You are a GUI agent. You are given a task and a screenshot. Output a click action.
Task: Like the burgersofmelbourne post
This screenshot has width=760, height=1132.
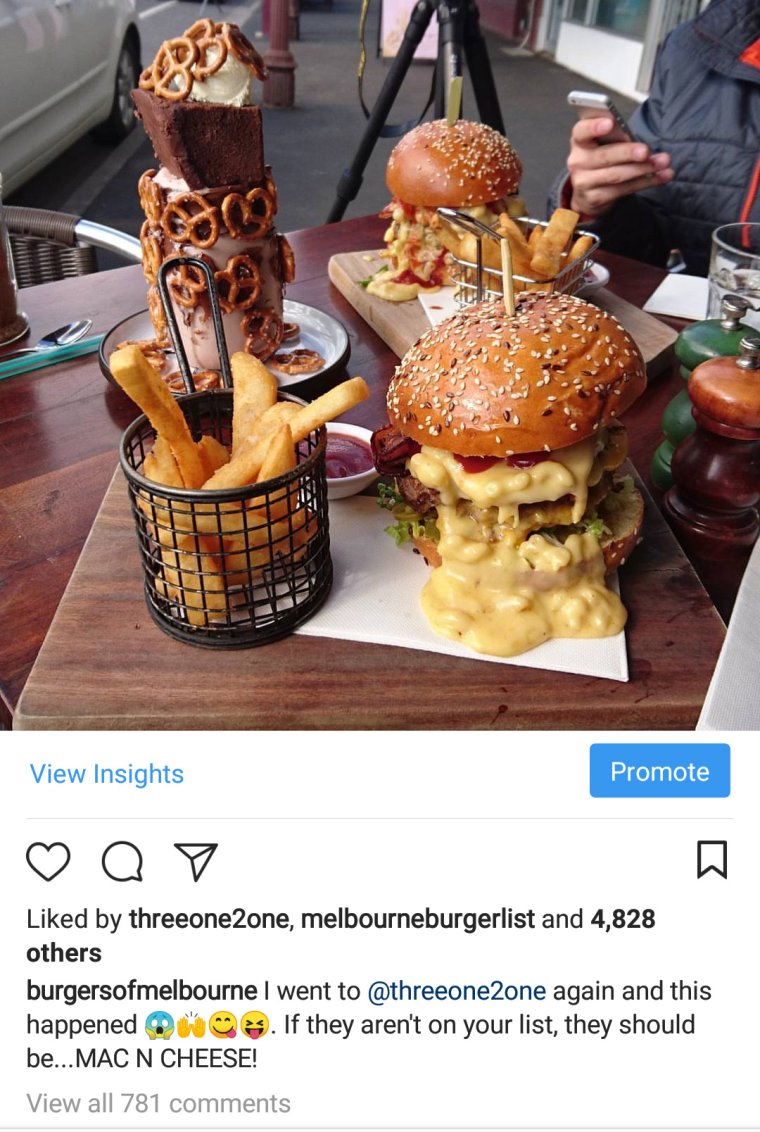tap(48, 861)
